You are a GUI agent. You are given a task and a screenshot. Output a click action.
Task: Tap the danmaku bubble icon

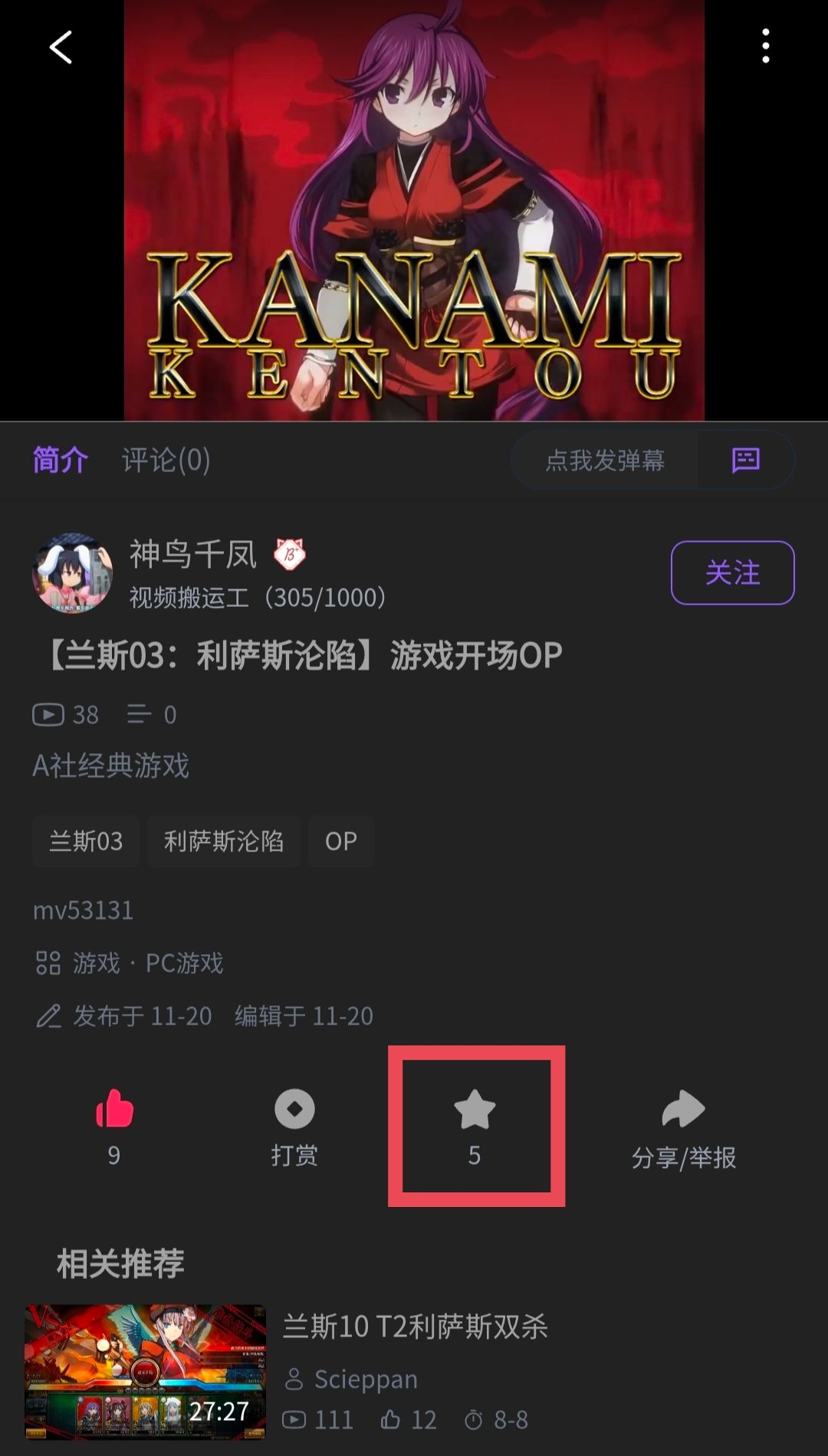coord(744,460)
